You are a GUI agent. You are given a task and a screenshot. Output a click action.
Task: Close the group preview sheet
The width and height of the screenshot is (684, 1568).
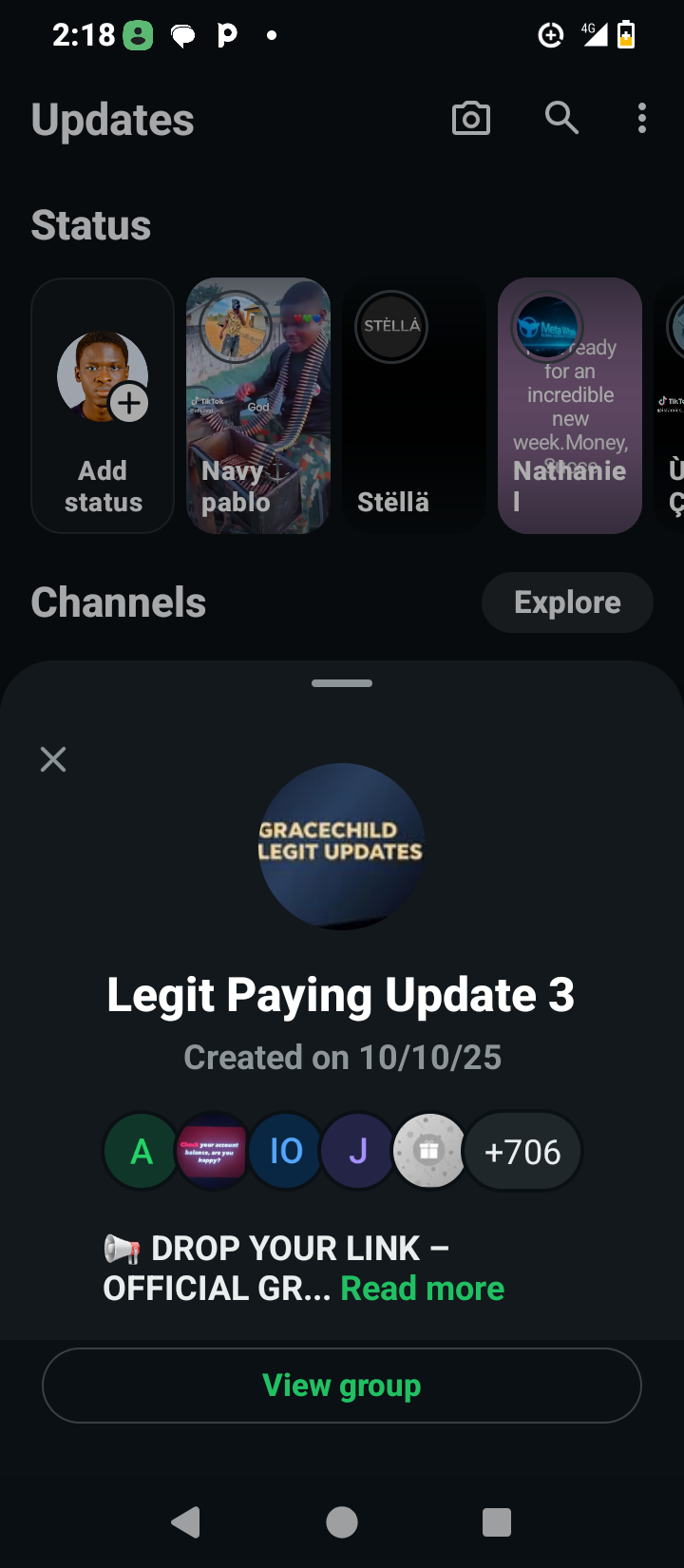(x=53, y=759)
